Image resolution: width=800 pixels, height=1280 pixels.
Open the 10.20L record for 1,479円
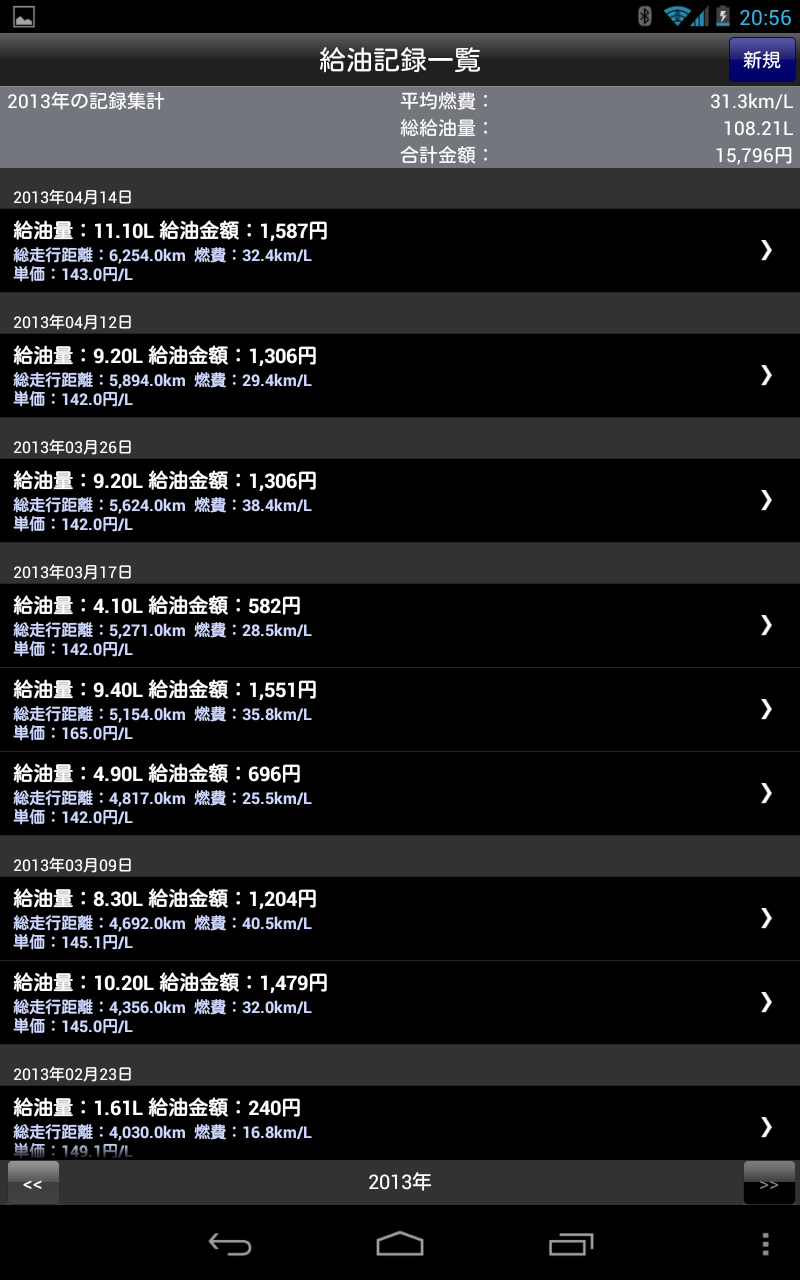[x=400, y=1002]
